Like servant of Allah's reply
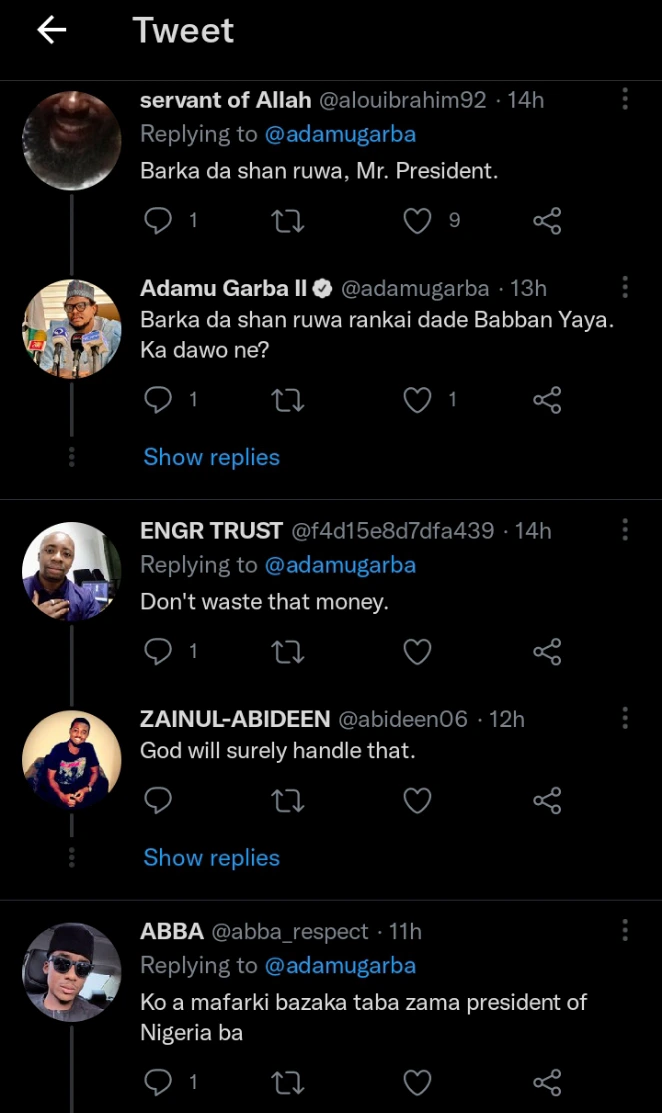662x1113 pixels. [417, 221]
